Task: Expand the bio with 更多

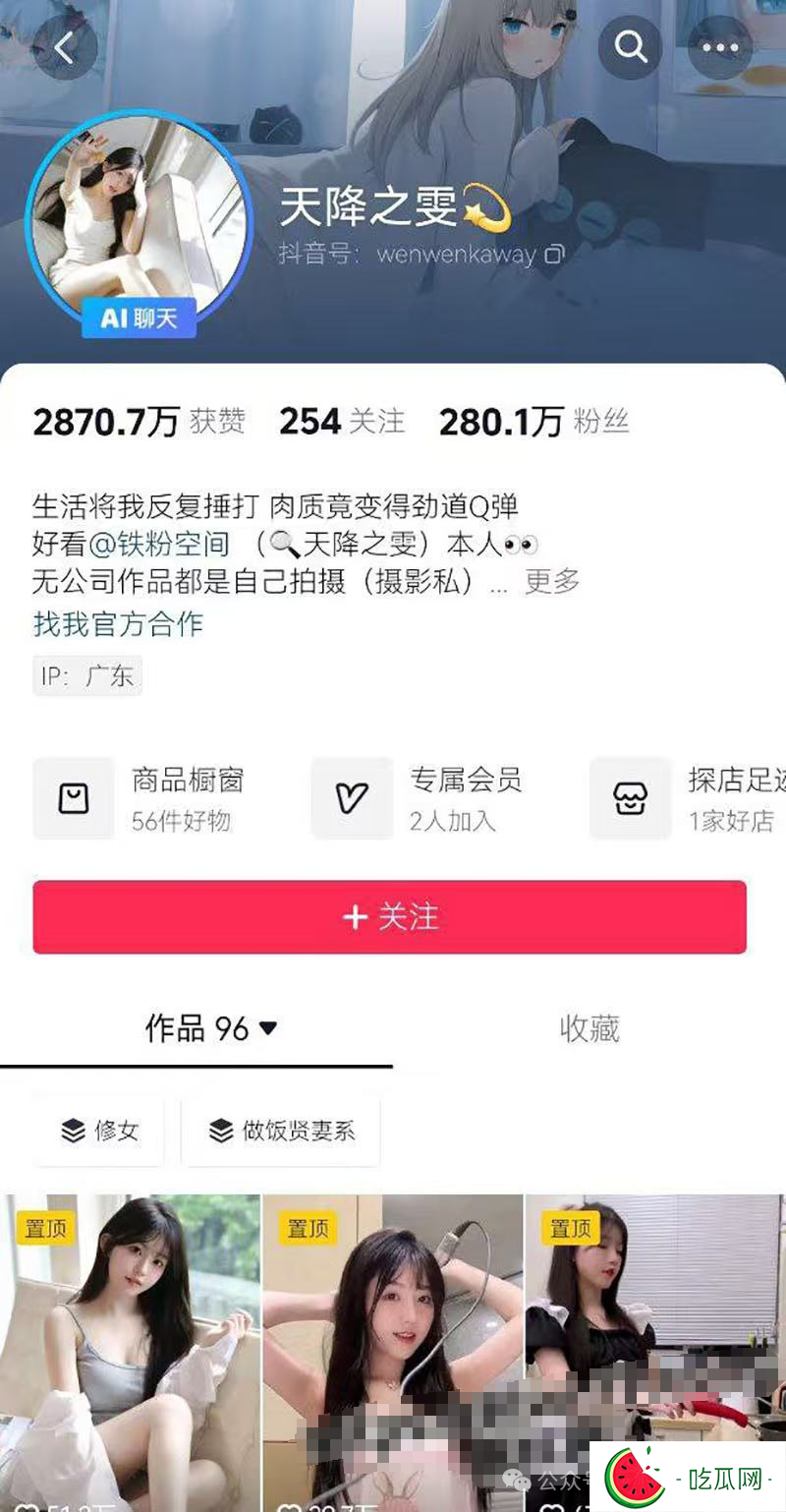Action: 551,581
